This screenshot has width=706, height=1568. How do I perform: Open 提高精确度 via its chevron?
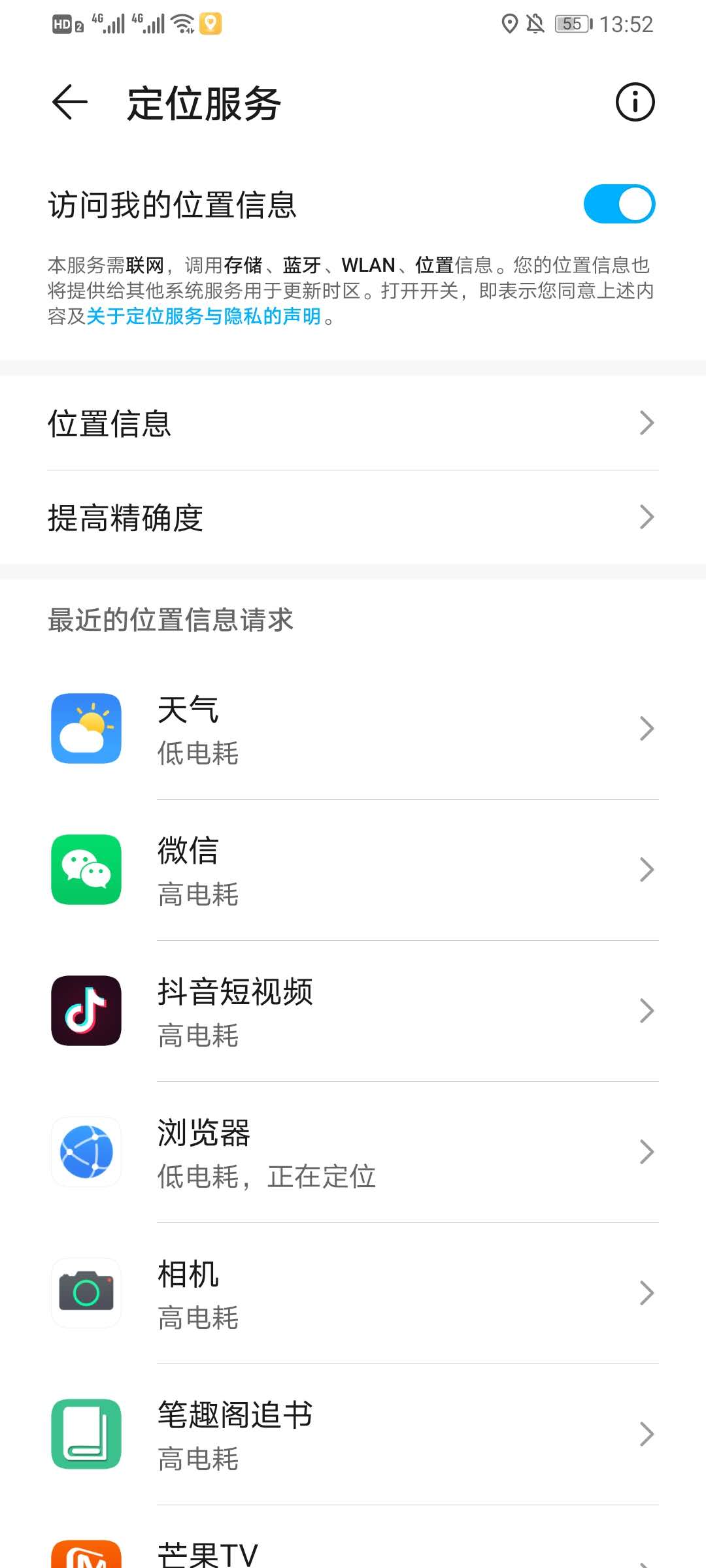click(647, 517)
